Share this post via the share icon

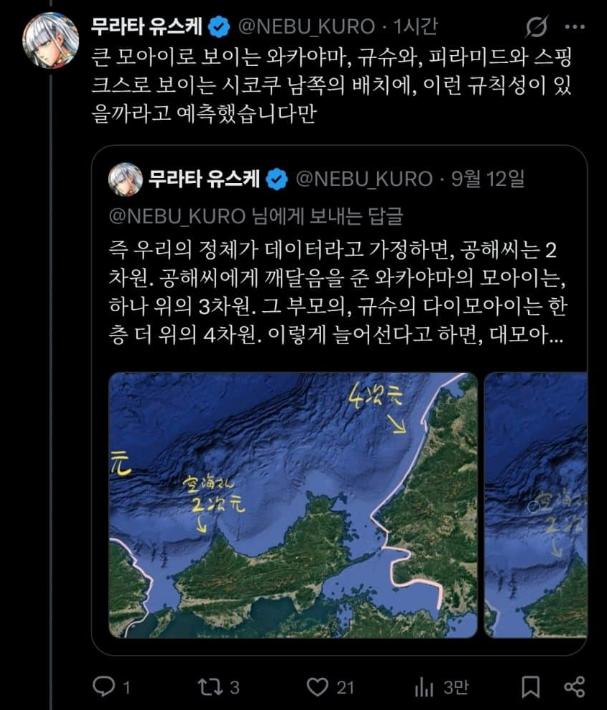[575, 687]
